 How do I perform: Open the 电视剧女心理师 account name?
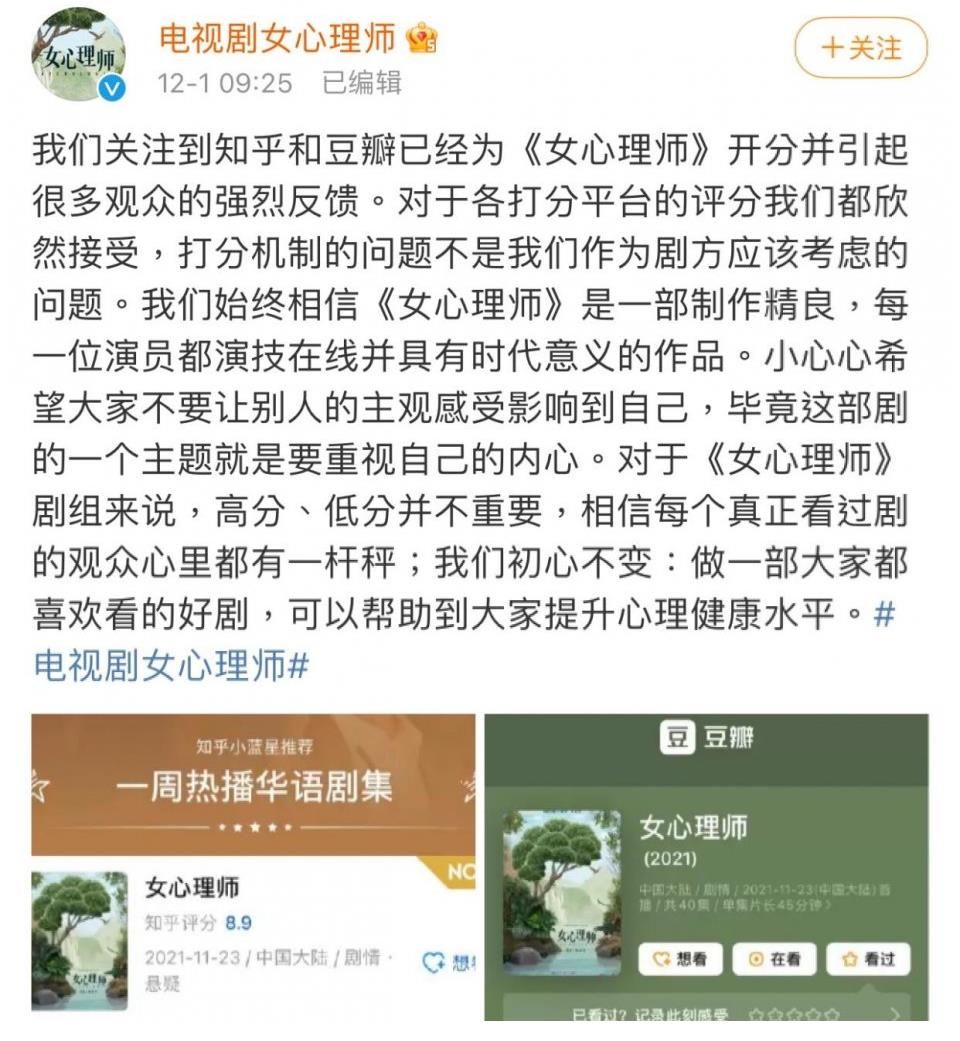[x=280, y=39]
